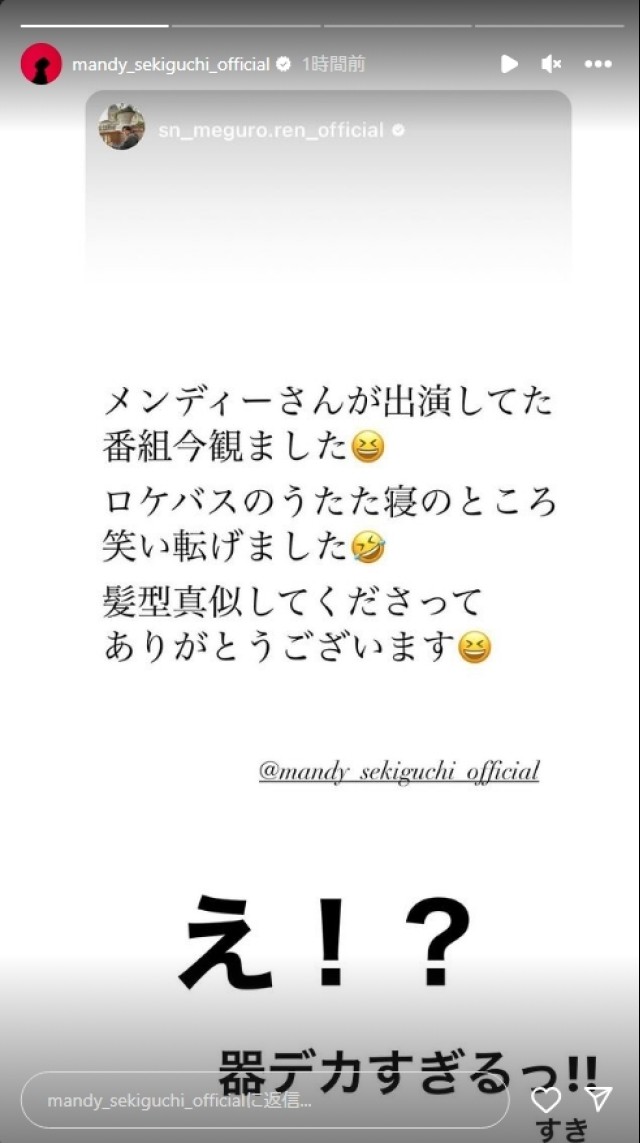This screenshot has height=1143, width=640.
Task: Like this story with the heart
Action: [x=546, y=1100]
